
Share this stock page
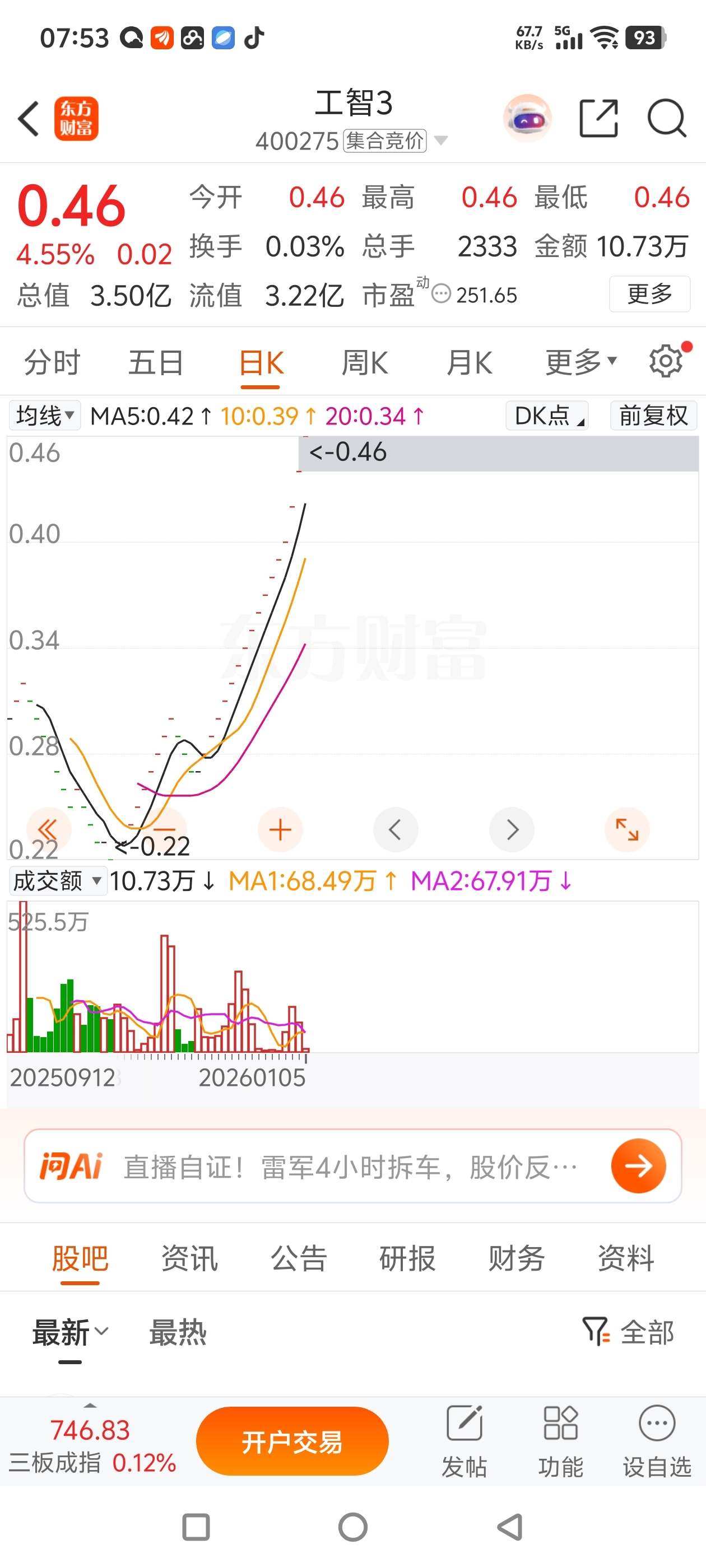[598, 118]
